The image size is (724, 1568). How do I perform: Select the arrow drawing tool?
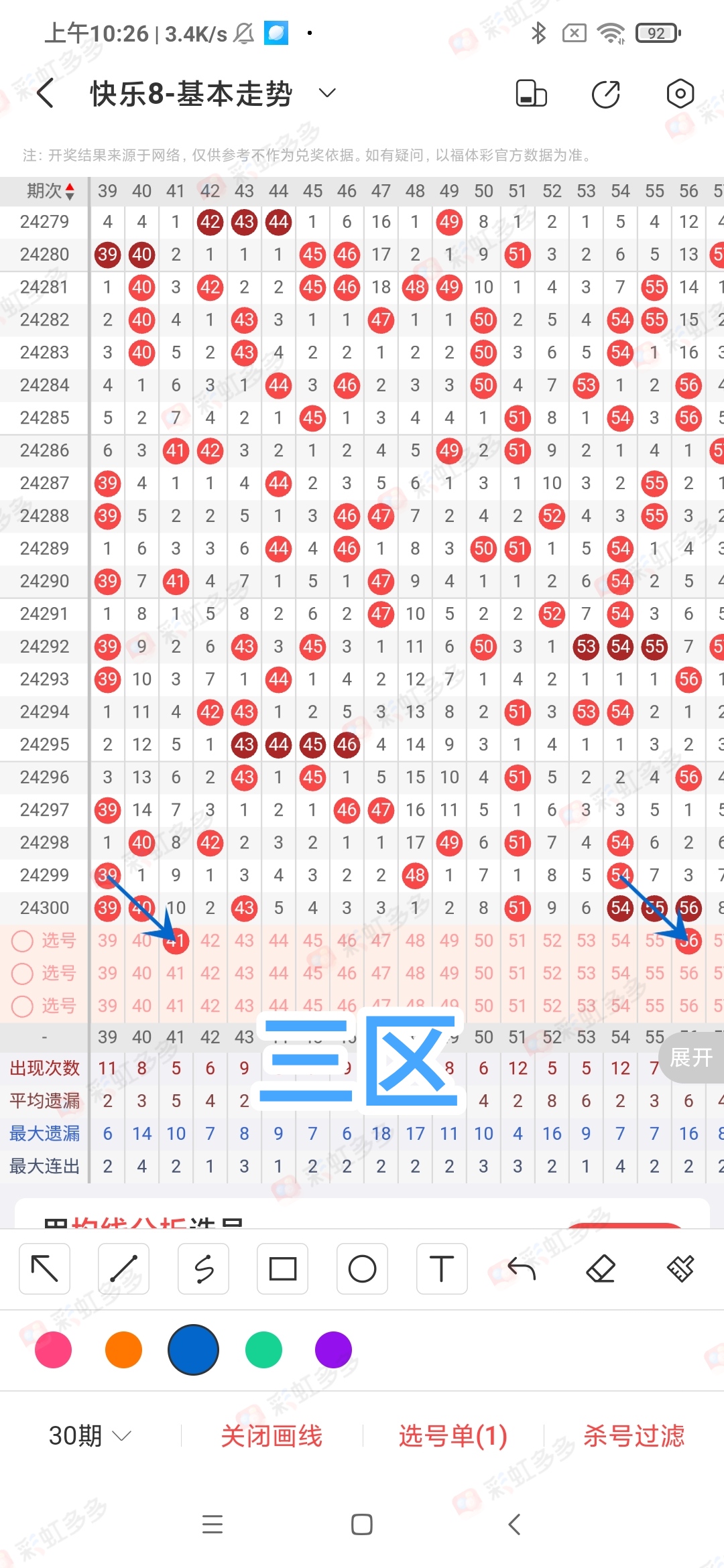pos(45,1268)
